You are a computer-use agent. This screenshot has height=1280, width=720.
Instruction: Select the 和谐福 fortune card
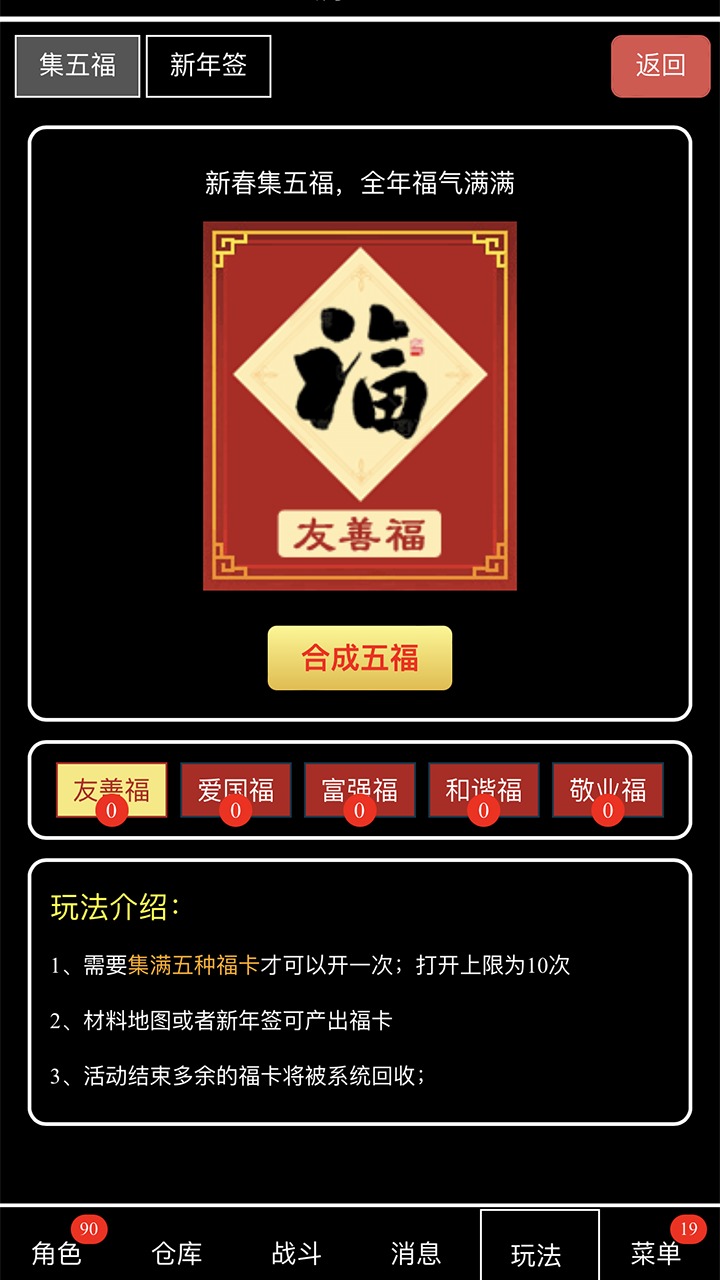(482, 790)
